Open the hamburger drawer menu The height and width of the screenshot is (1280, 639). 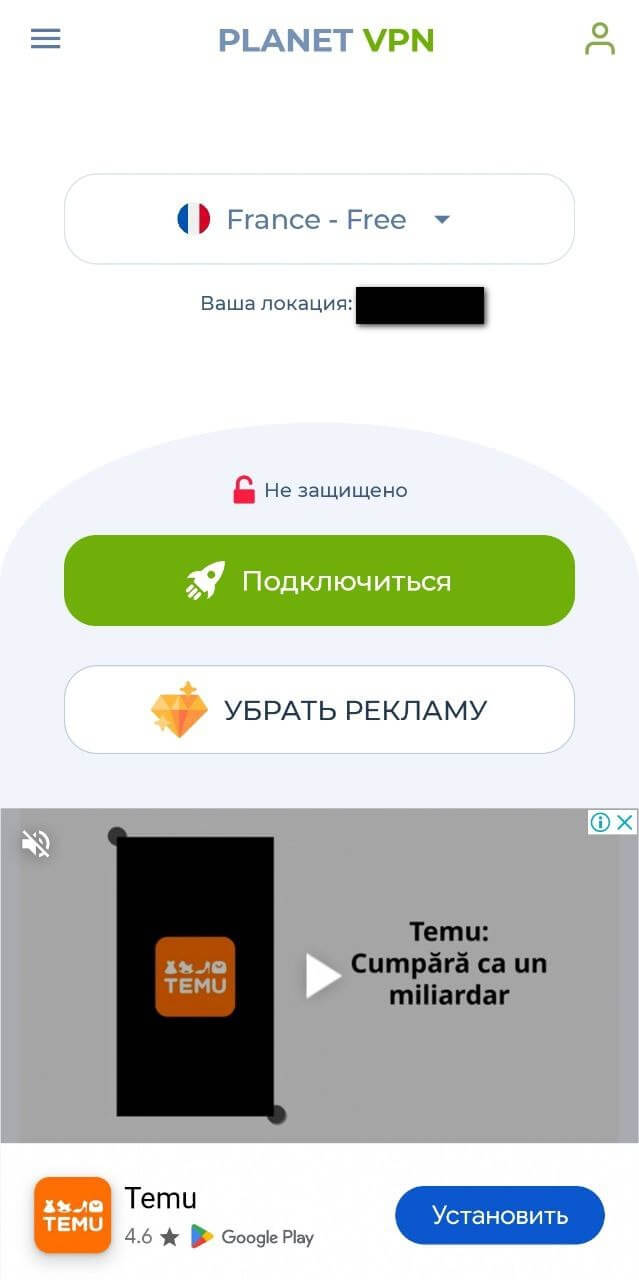tap(45, 39)
